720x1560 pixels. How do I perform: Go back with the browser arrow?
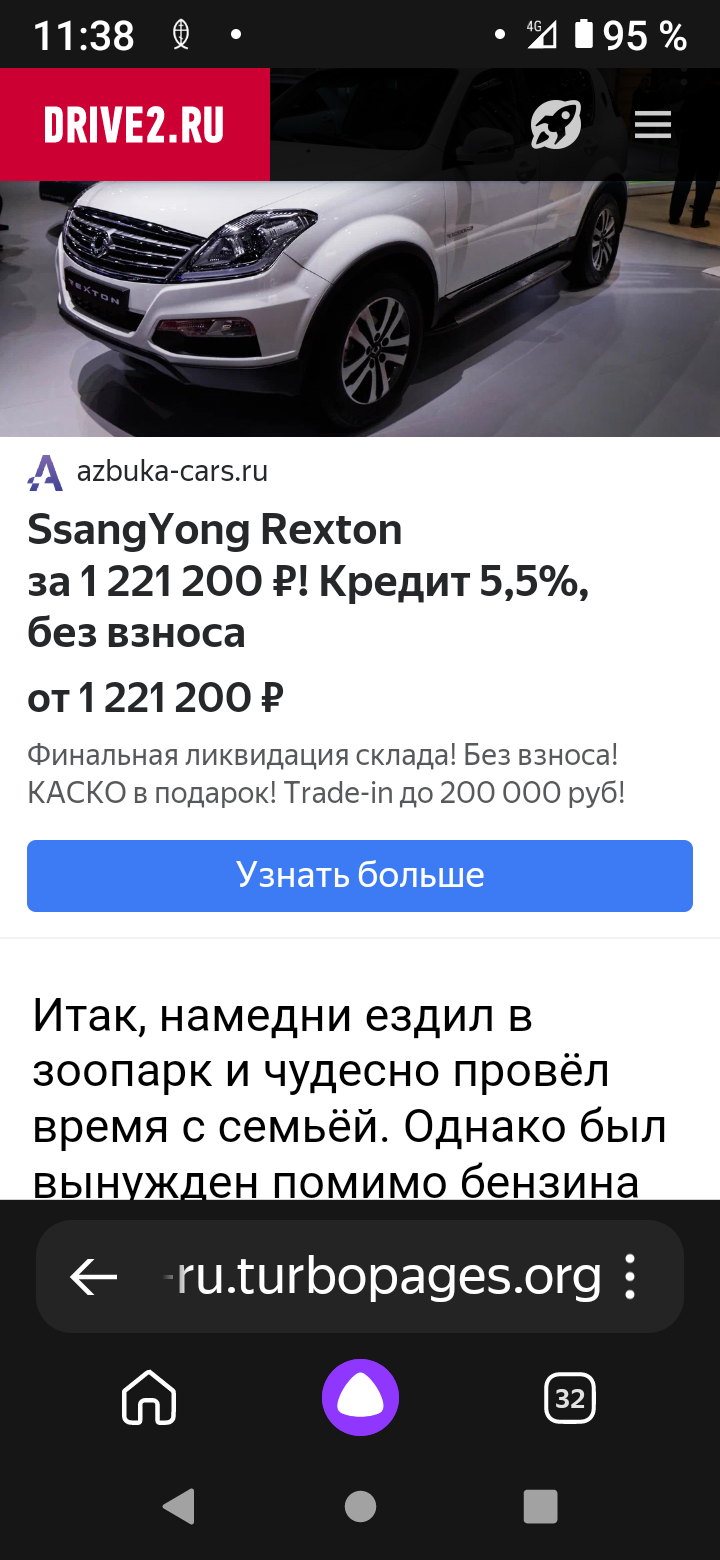click(x=94, y=1276)
